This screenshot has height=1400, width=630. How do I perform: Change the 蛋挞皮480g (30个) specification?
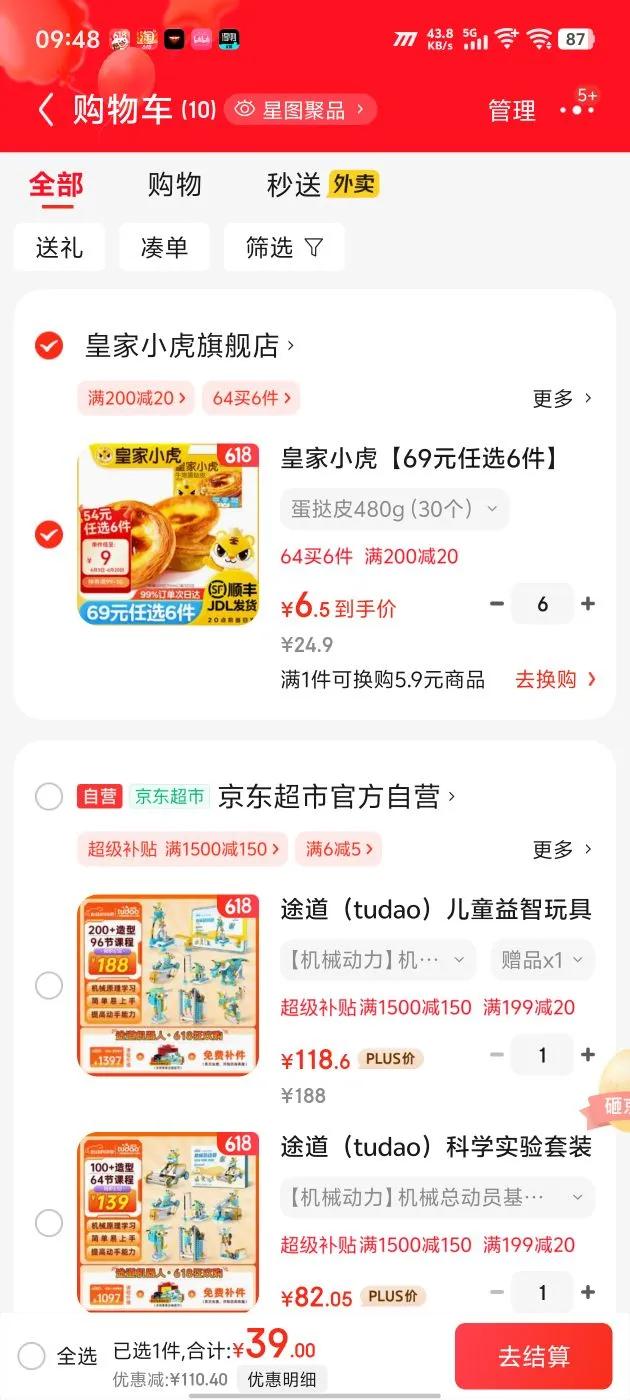pyautogui.click(x=394, y=509)
